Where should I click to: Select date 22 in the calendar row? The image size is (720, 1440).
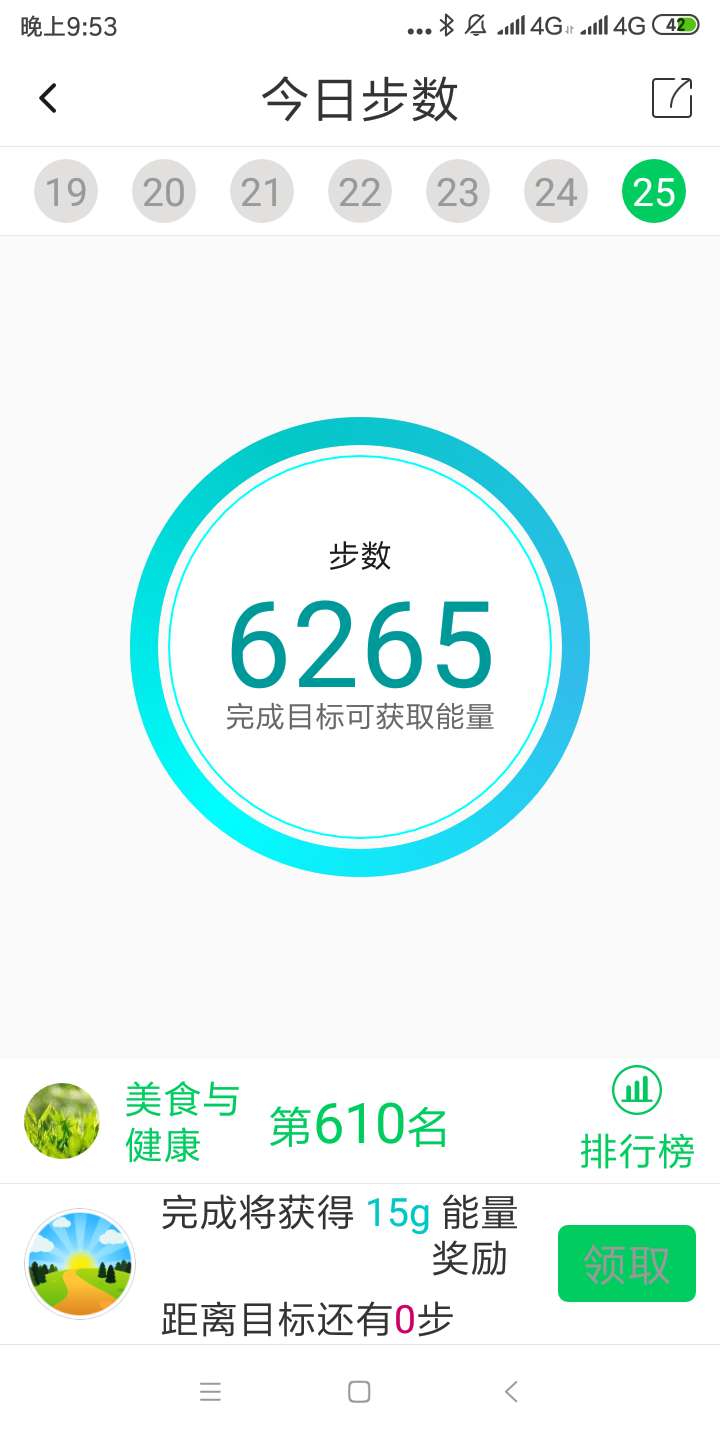pos(360,190)
